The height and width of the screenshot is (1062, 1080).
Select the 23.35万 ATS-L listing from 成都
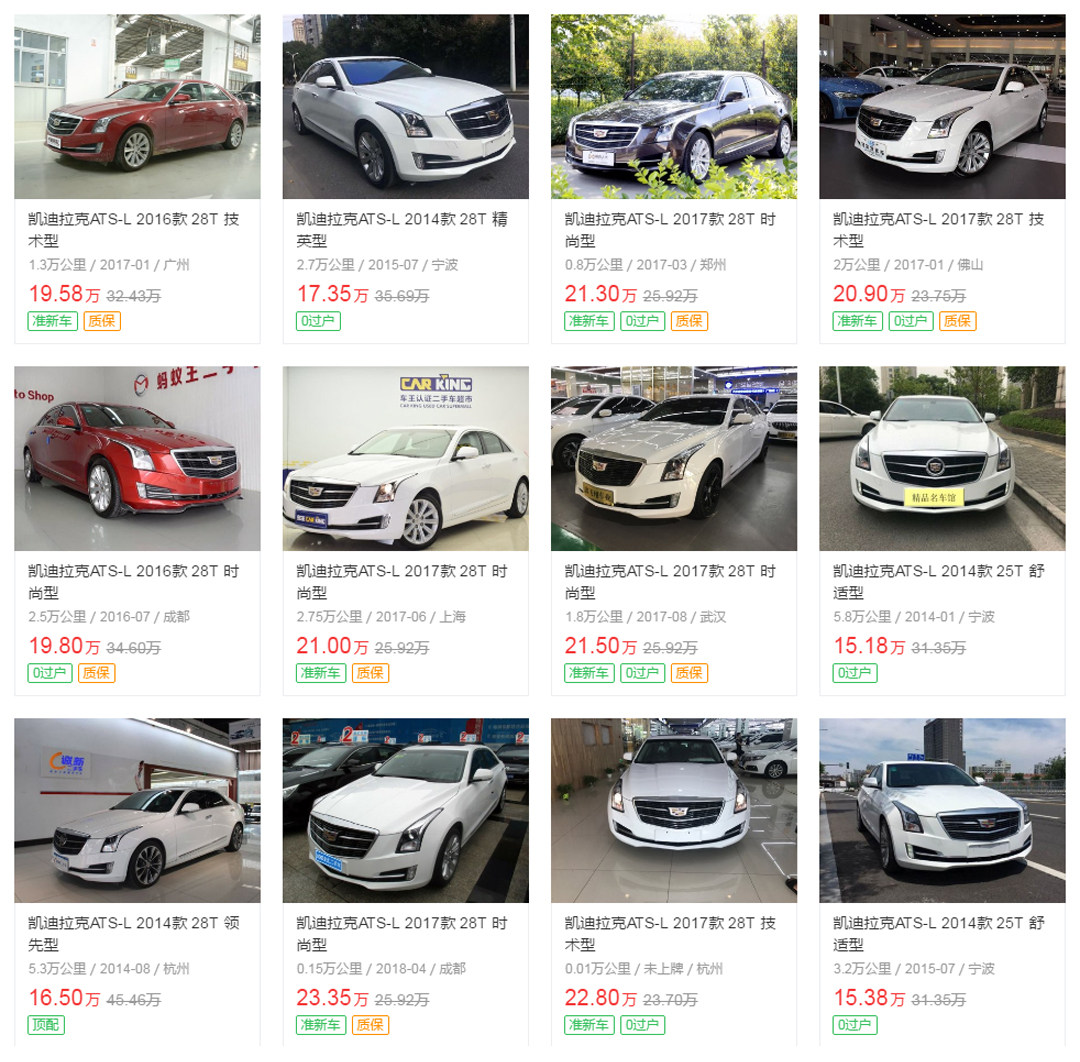click(x=405, y=811)
